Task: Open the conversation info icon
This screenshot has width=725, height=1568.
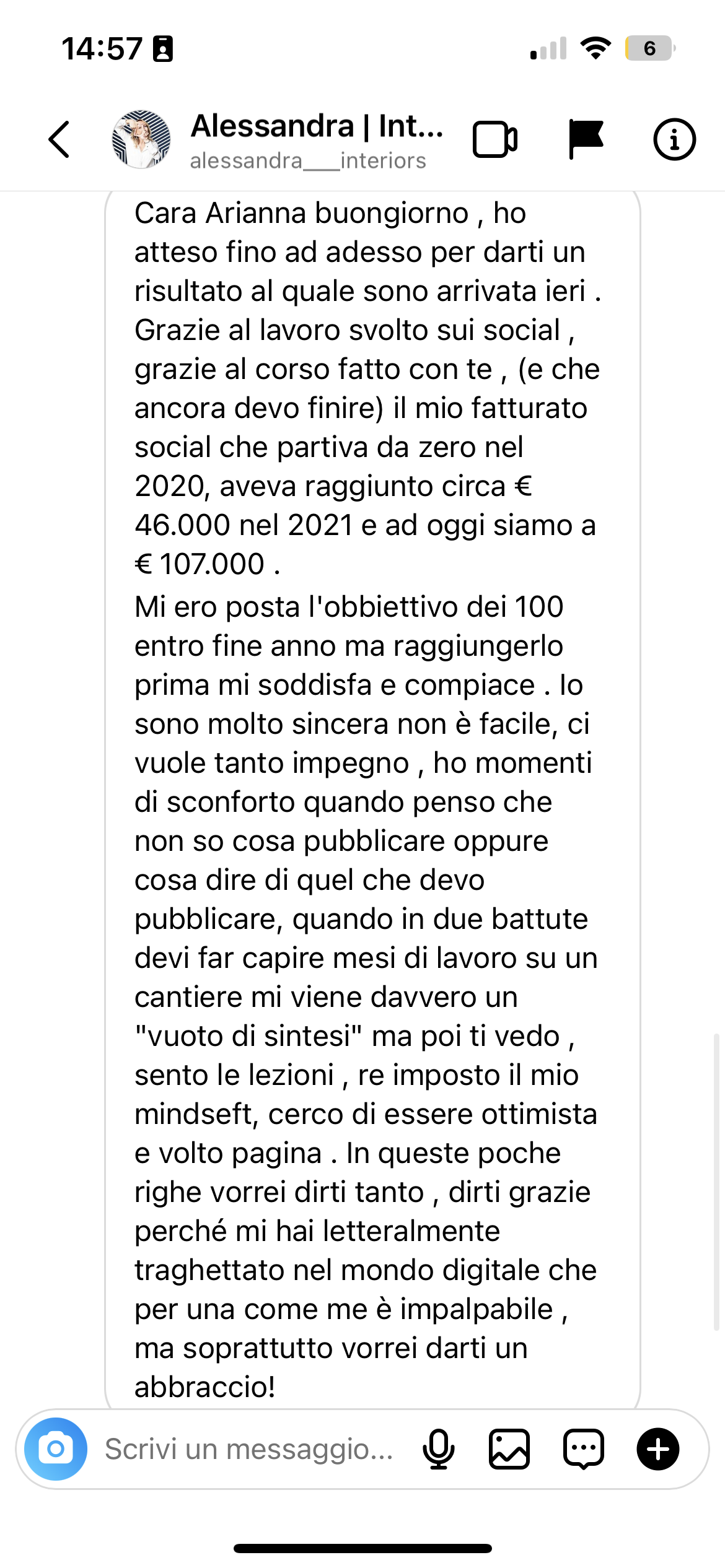Action: coord(674,139)
